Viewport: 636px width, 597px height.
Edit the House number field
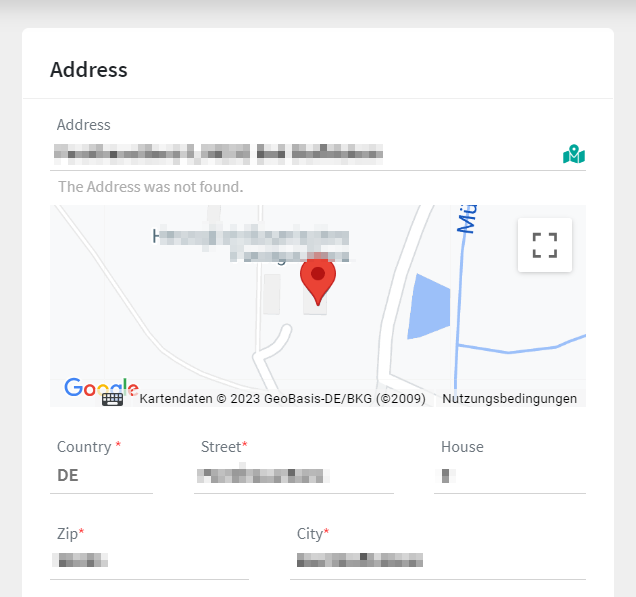[x=508, y=476]
